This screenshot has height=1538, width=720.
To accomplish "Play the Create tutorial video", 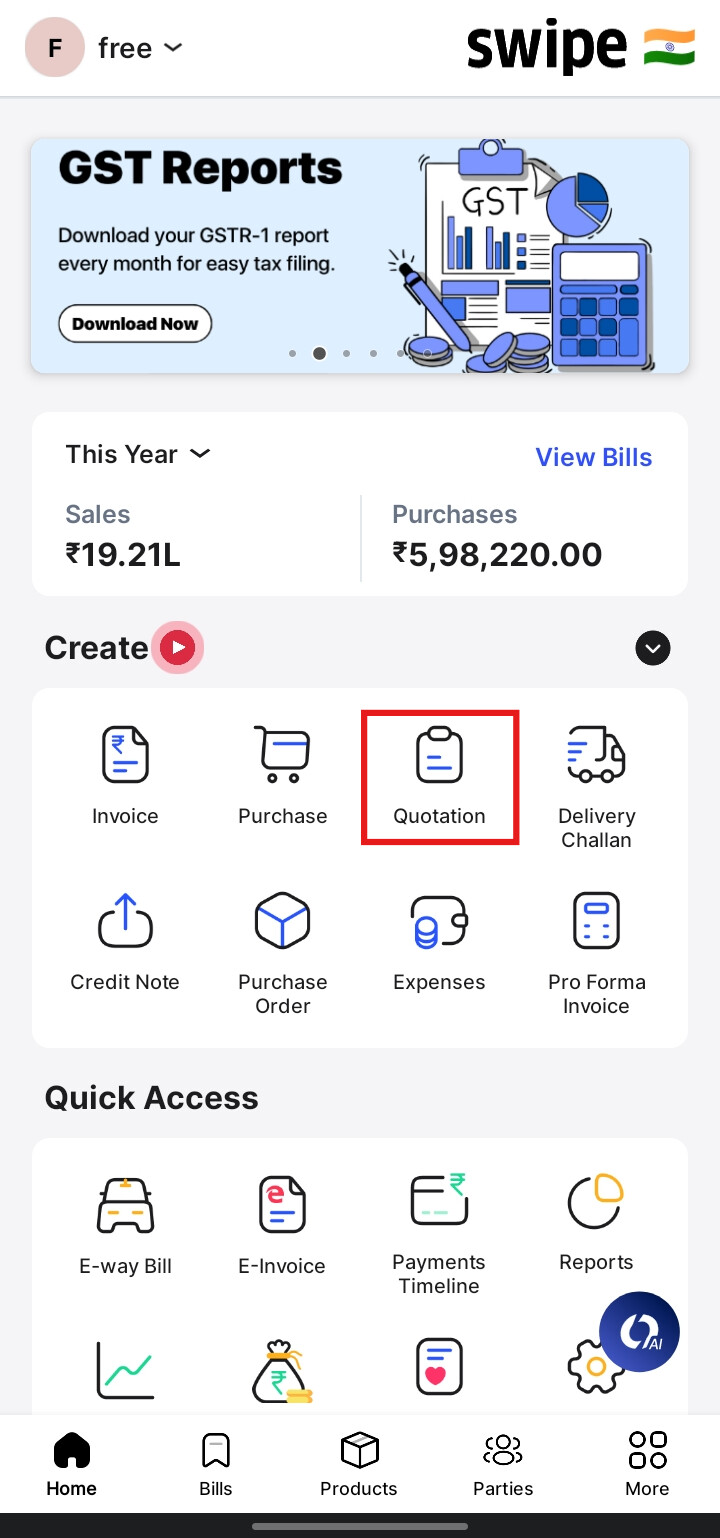I will pyautogui.click(x=177, y=648).
